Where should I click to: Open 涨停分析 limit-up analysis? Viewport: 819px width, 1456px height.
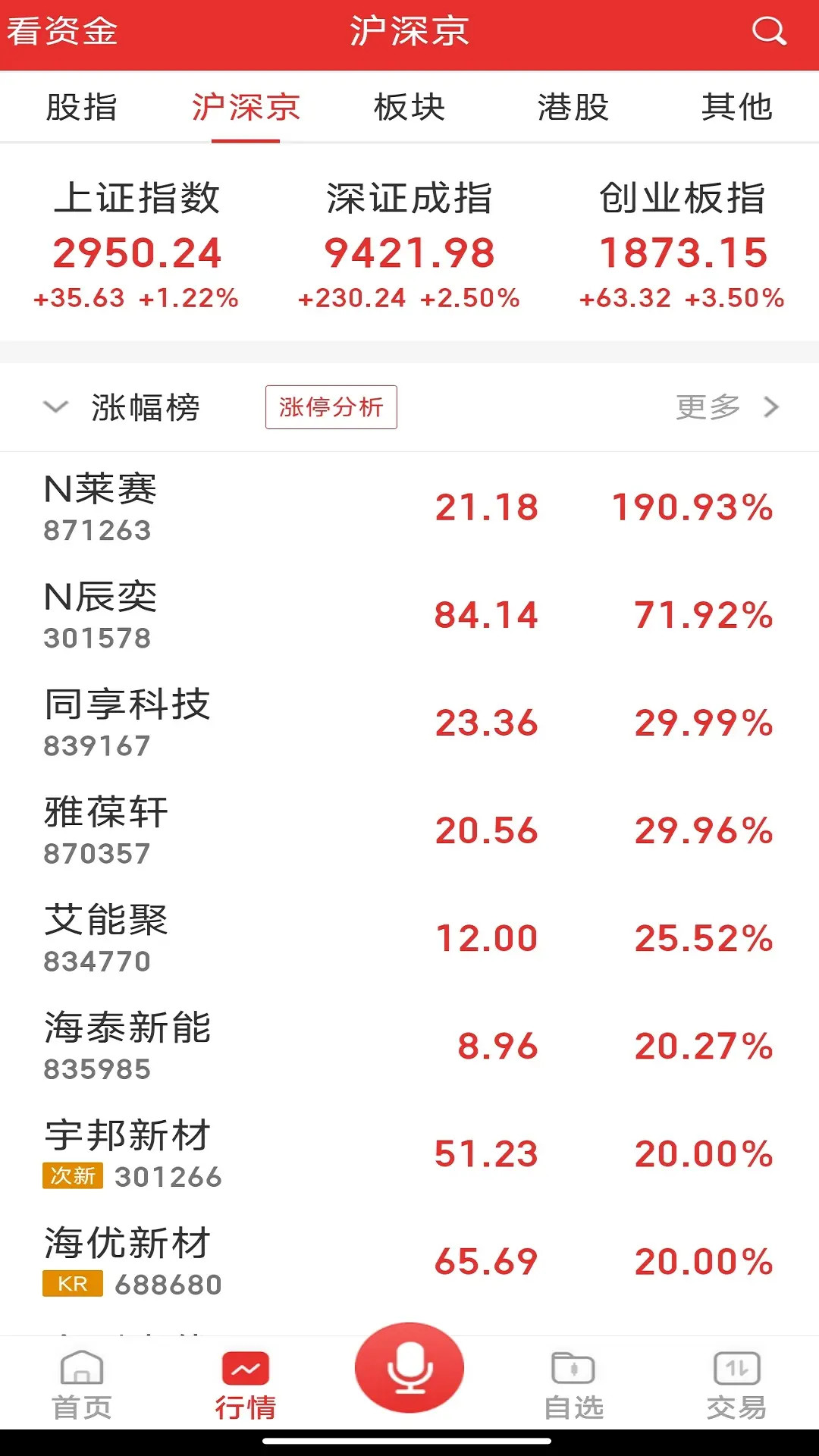331,407
